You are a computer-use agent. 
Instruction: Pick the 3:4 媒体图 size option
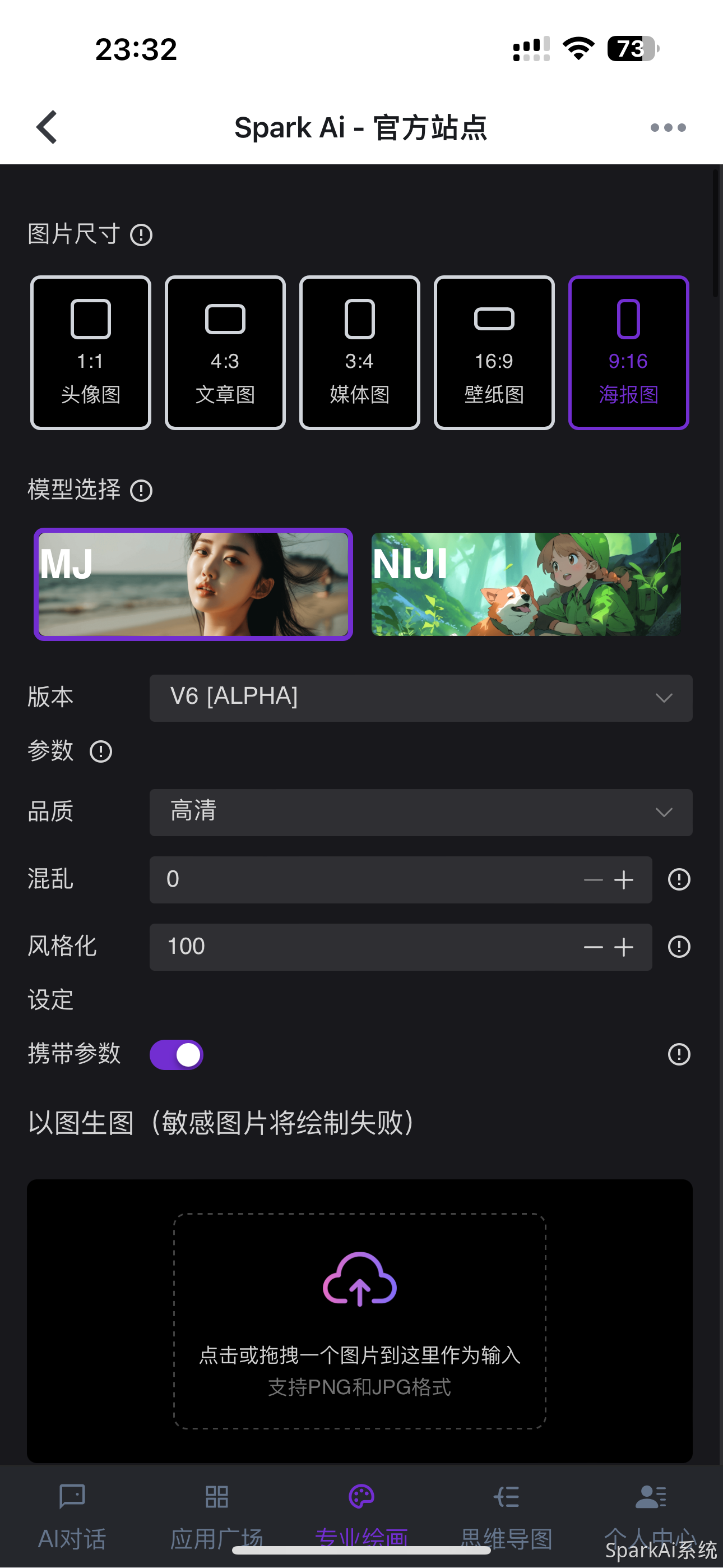[x=360, y=352]
